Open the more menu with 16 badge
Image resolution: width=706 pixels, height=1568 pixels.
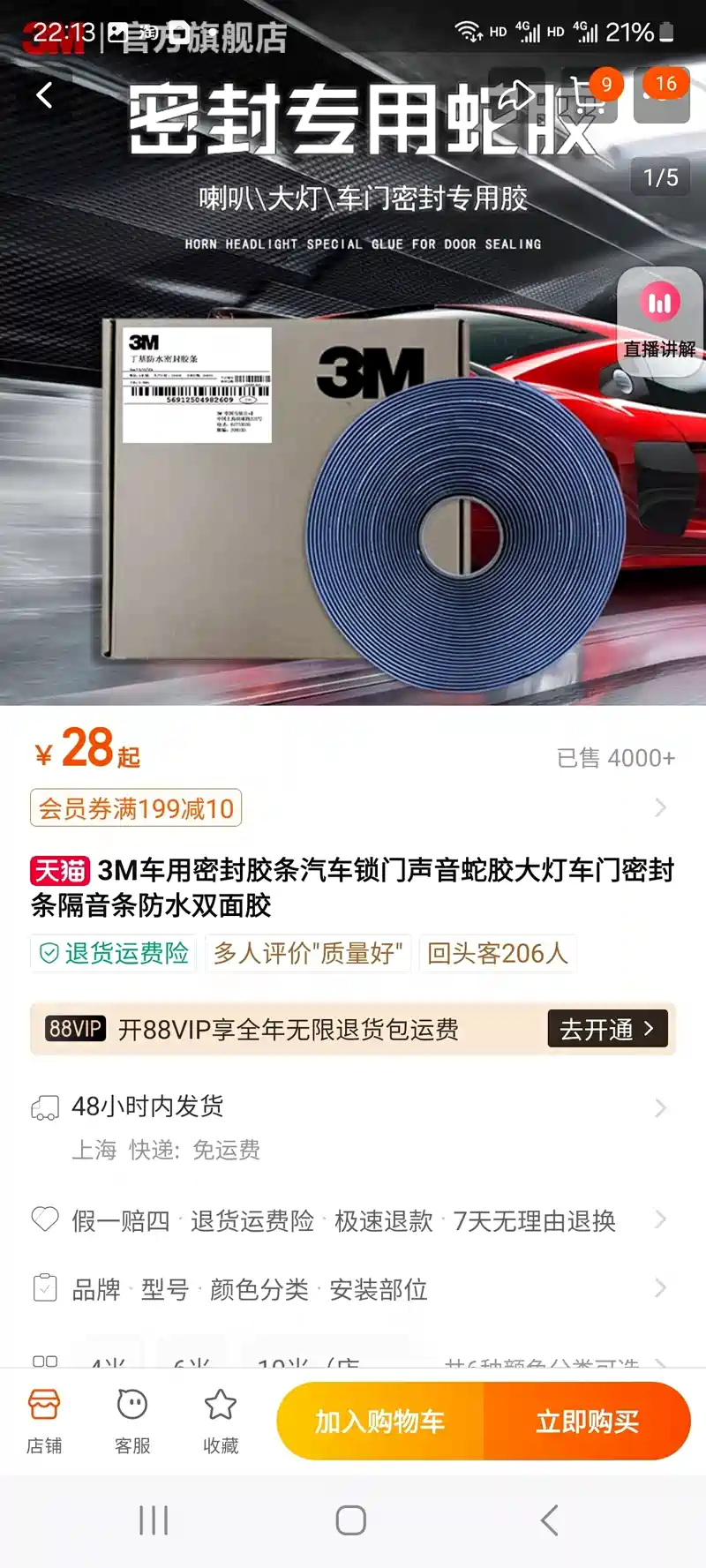pyautogui.click(x=662, y=95)
